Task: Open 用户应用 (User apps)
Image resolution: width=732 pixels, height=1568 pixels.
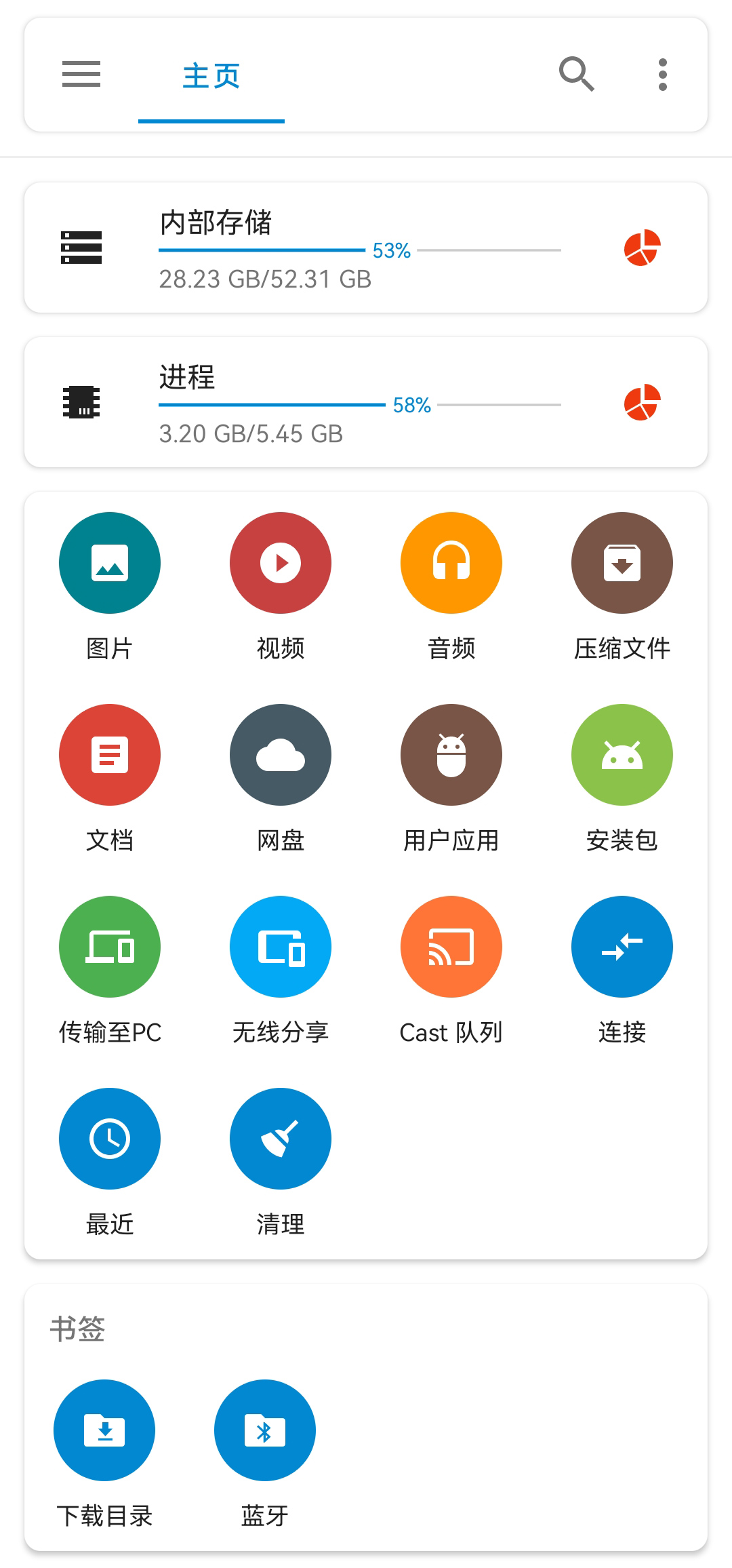Action: click(451, 755)
